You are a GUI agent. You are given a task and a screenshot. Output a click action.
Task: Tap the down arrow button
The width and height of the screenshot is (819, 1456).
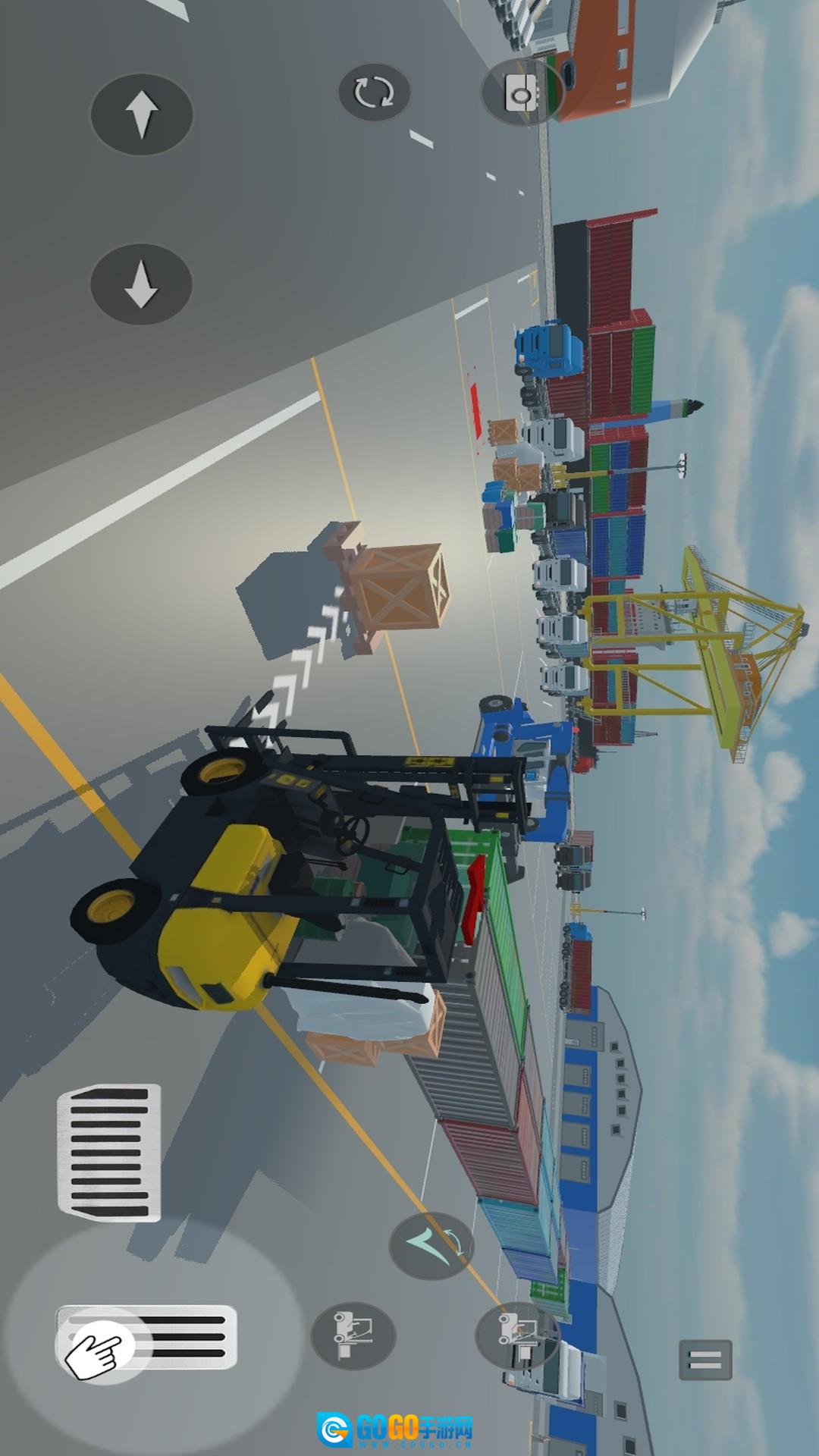142,284
